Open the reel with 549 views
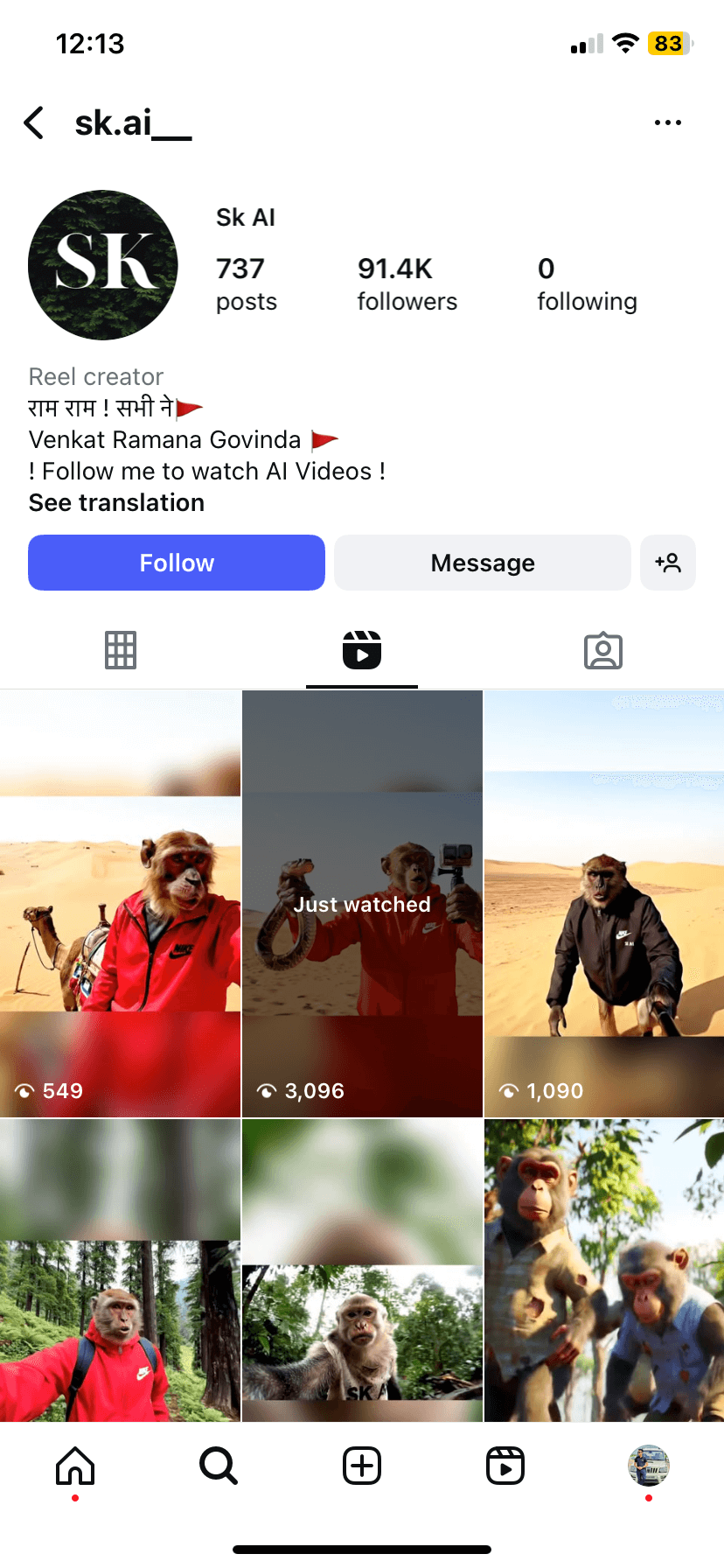Screen dimensions: 724x1568 [121, 904]
